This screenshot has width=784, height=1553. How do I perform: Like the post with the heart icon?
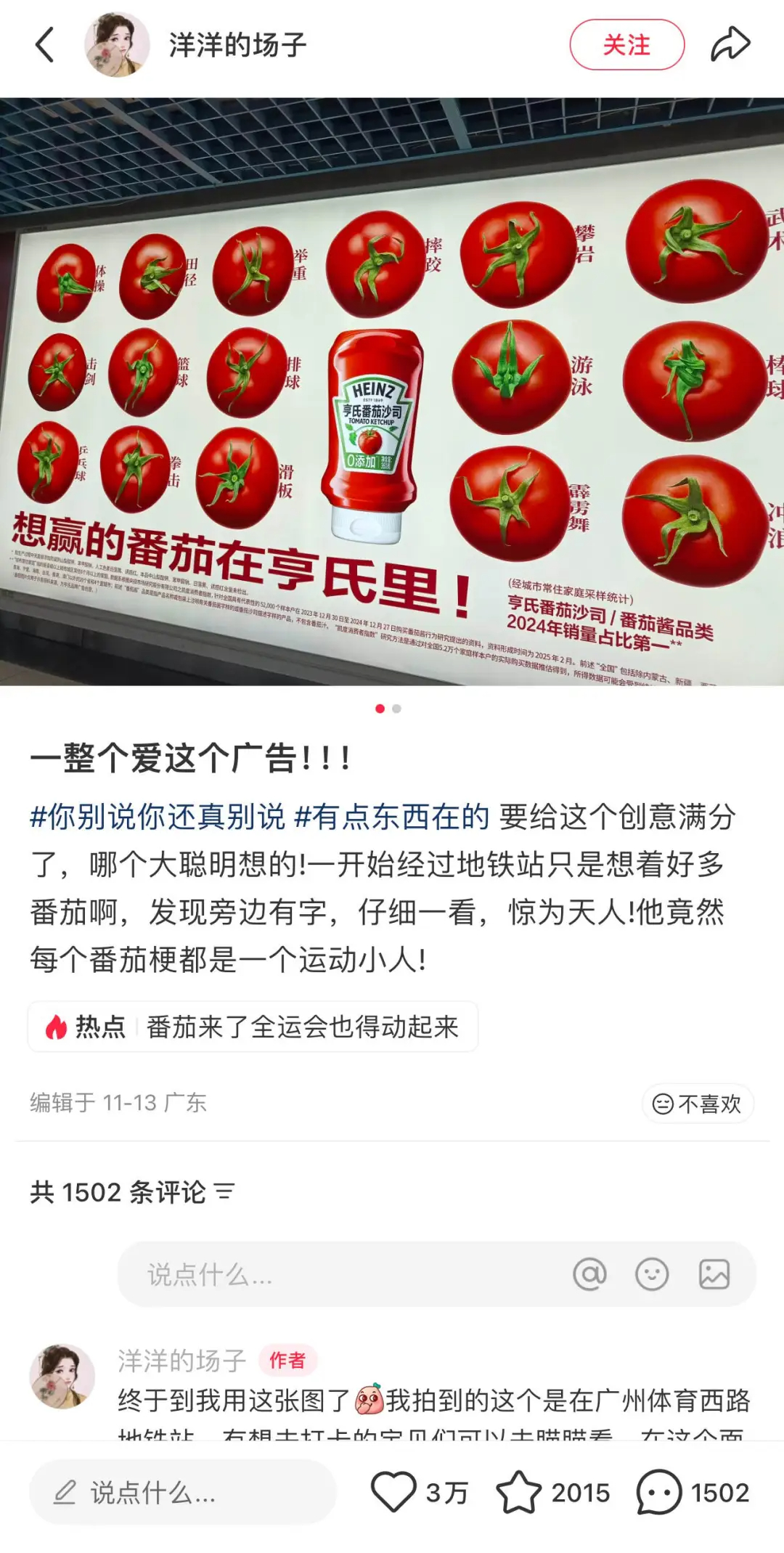(393, 1492)
